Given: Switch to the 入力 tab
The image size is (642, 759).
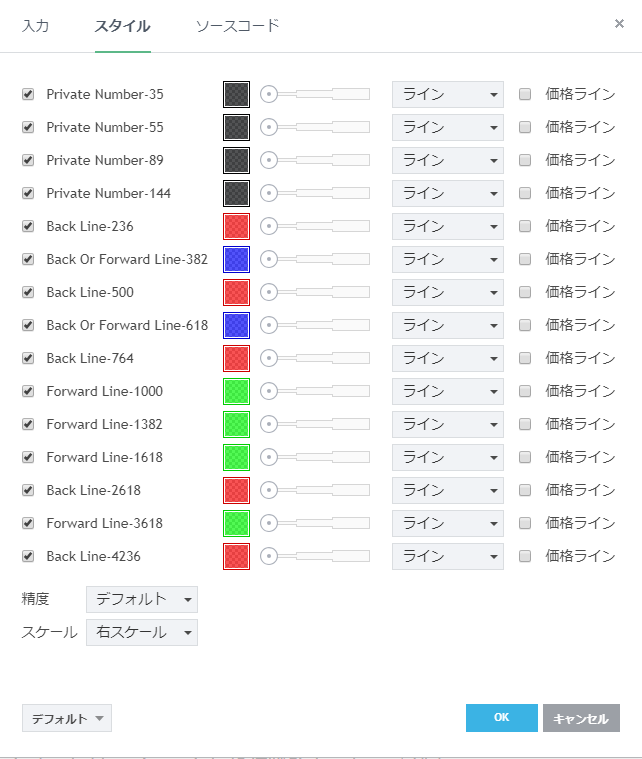Looking at the screenshot, I should click(x=35, y=25).
